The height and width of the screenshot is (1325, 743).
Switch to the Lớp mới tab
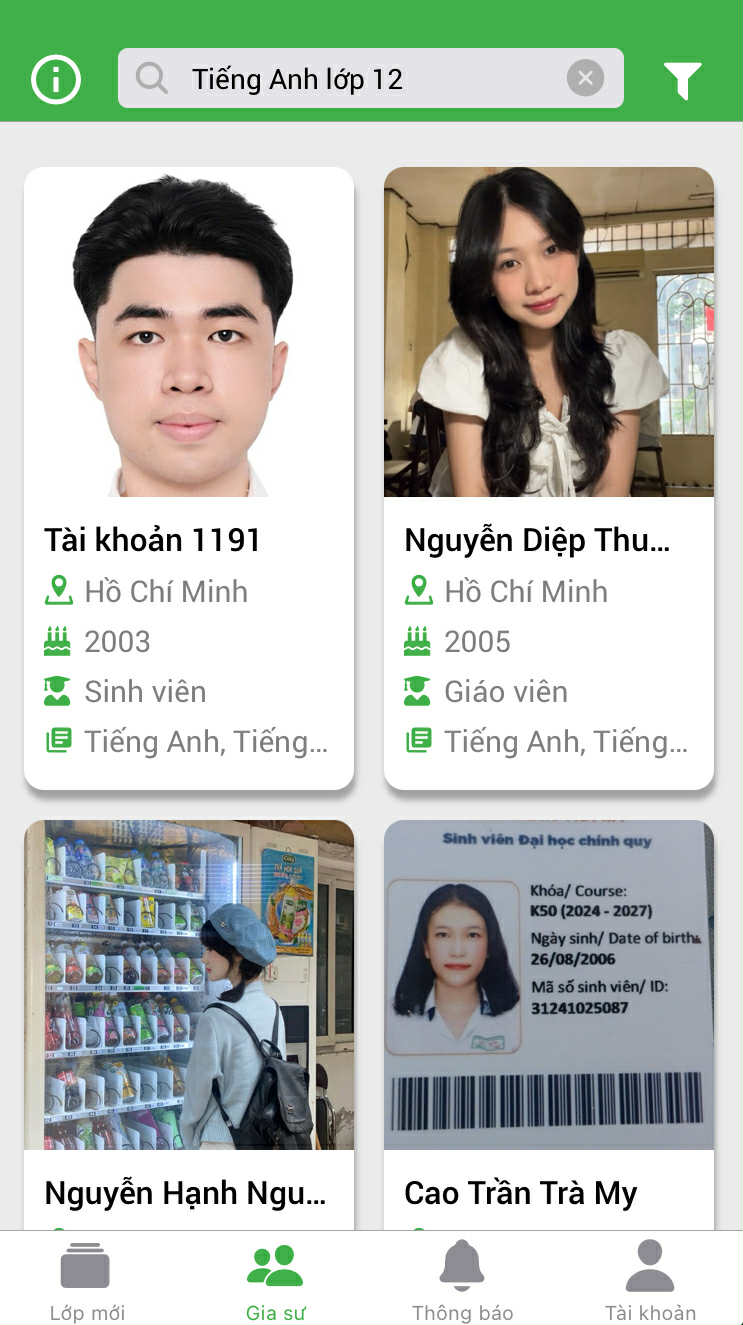tap(87, 1281)
